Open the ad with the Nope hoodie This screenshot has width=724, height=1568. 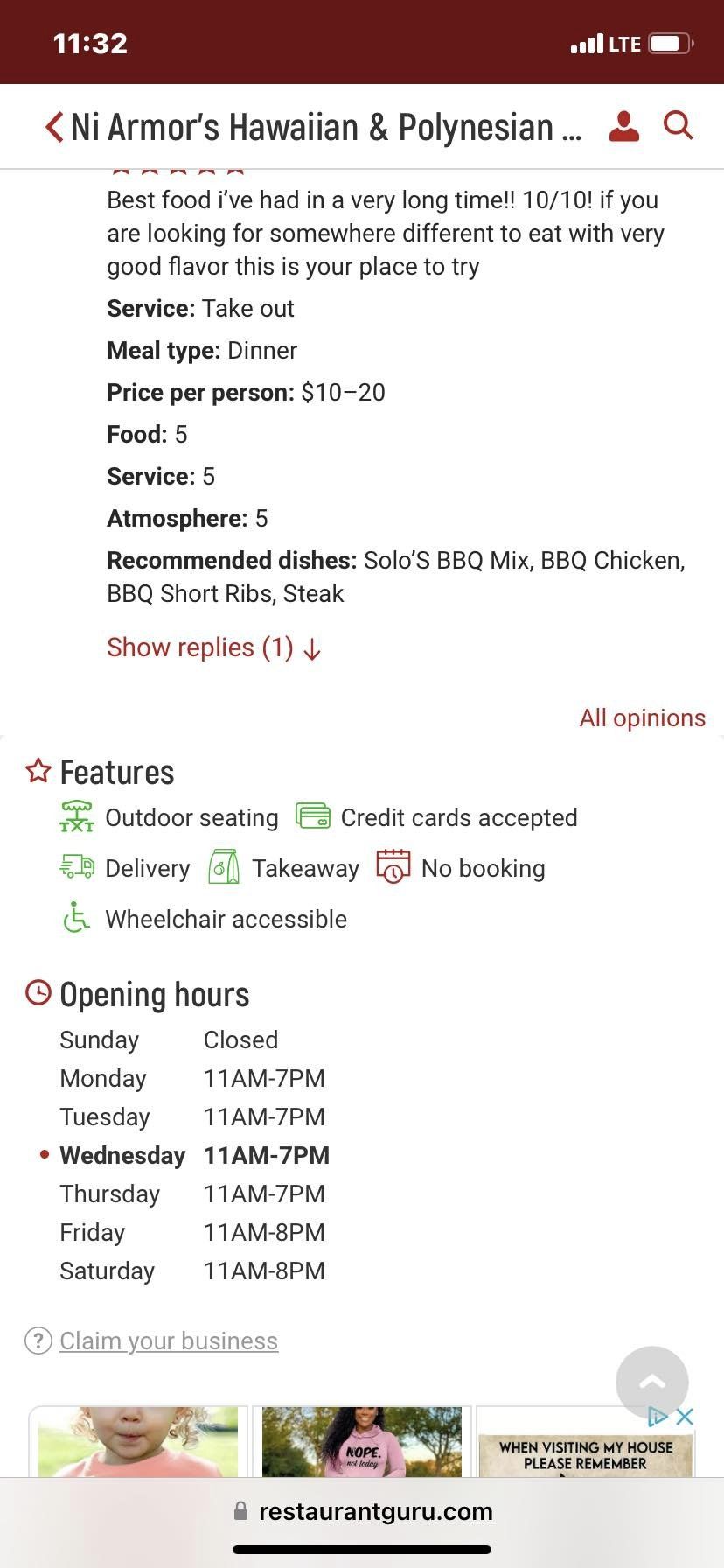point(362,1442)
